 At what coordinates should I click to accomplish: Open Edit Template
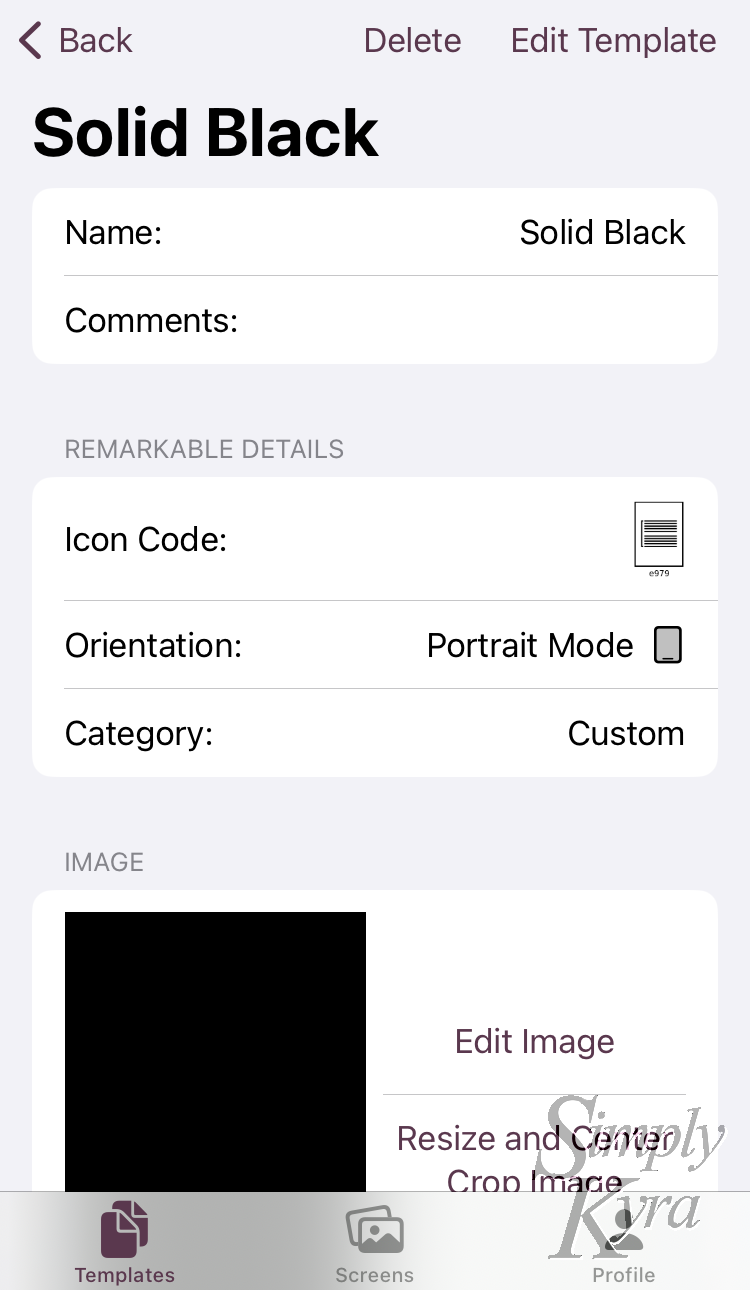613,40
